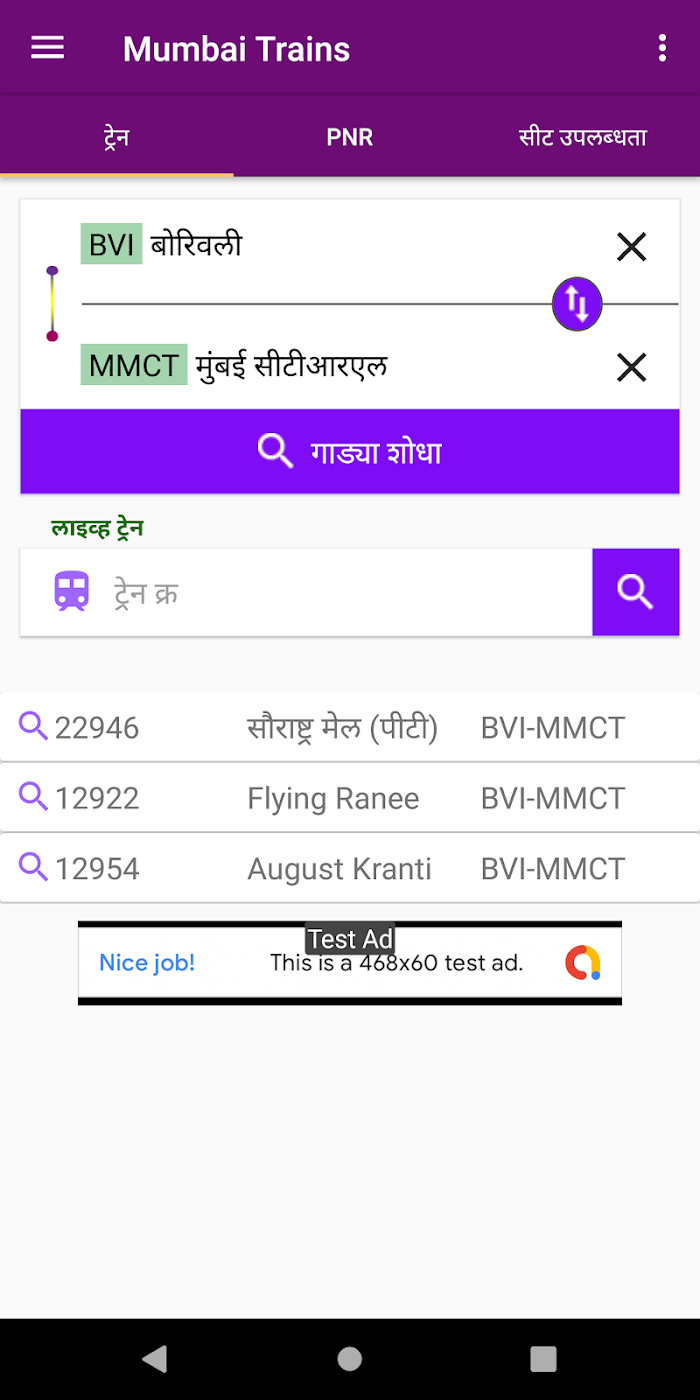
Task: Tap the गाड्या शोधा search button
Action: coord(350,451)
